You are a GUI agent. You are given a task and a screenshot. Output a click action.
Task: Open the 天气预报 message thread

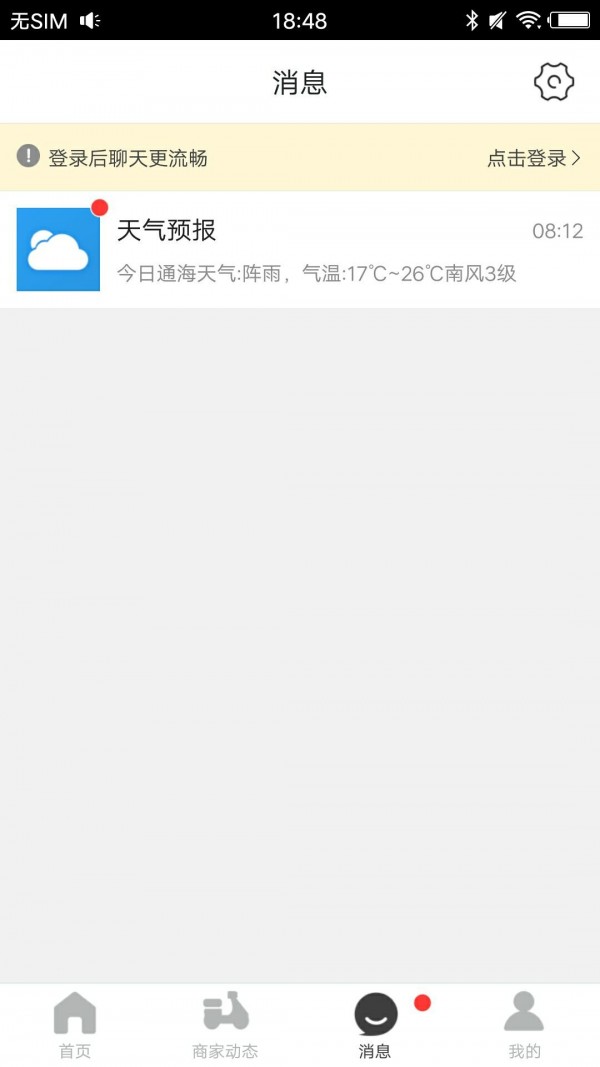(x=300, y=250)
